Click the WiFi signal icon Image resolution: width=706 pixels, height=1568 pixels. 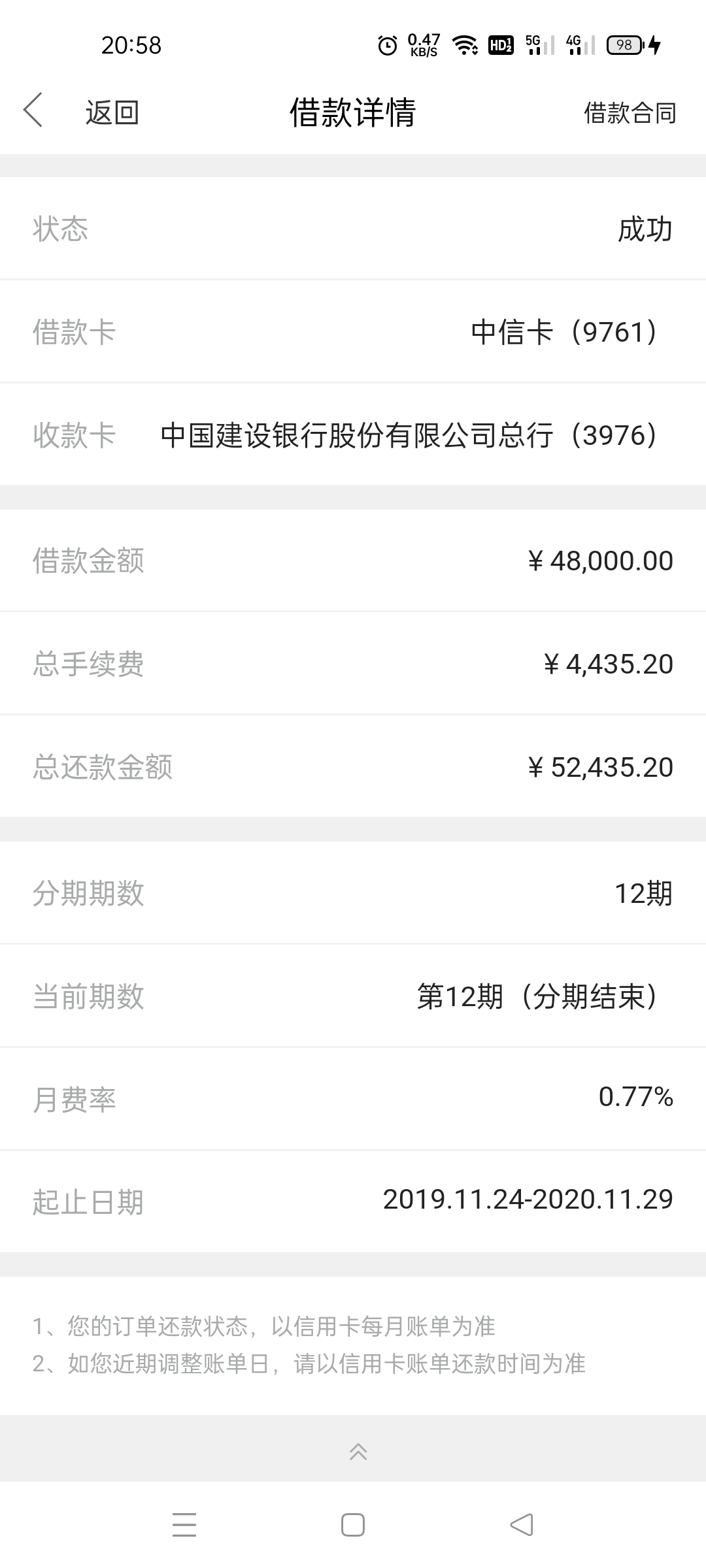[465, 44]
